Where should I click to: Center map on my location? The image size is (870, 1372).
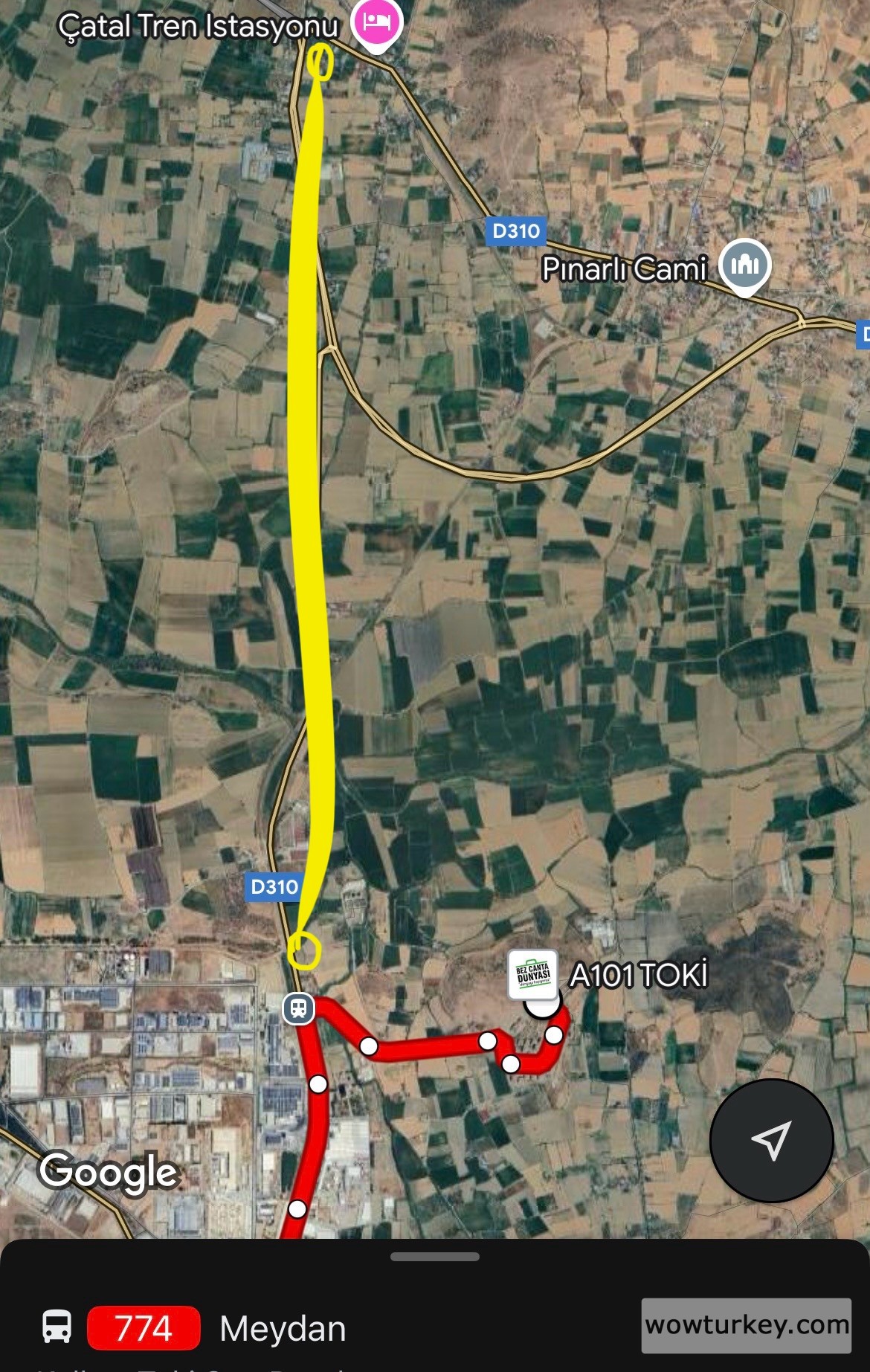pos(771,1139)
